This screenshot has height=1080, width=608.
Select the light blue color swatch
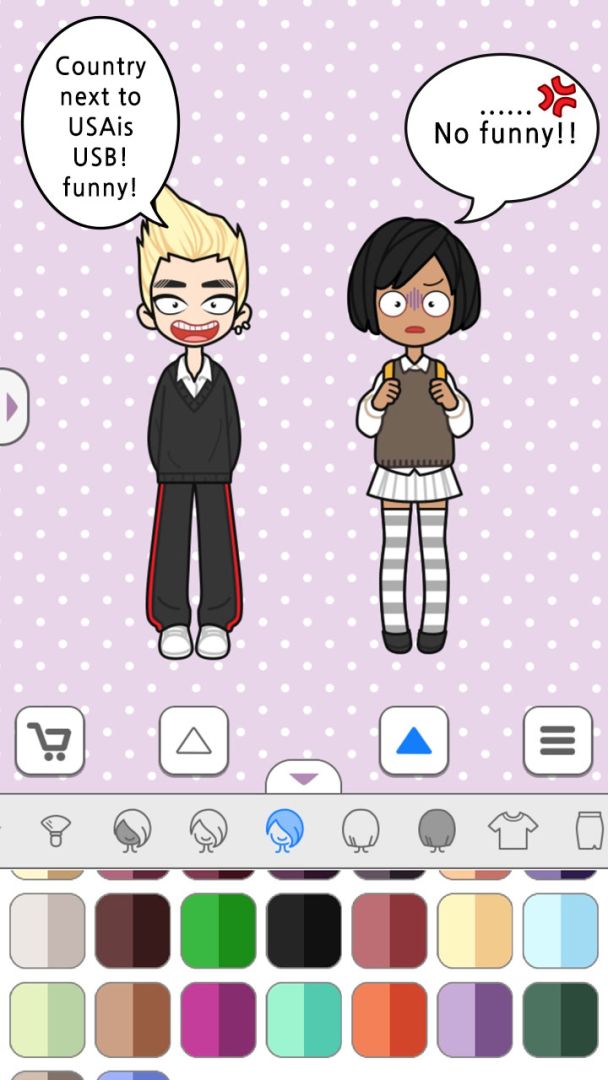[560, 931]
